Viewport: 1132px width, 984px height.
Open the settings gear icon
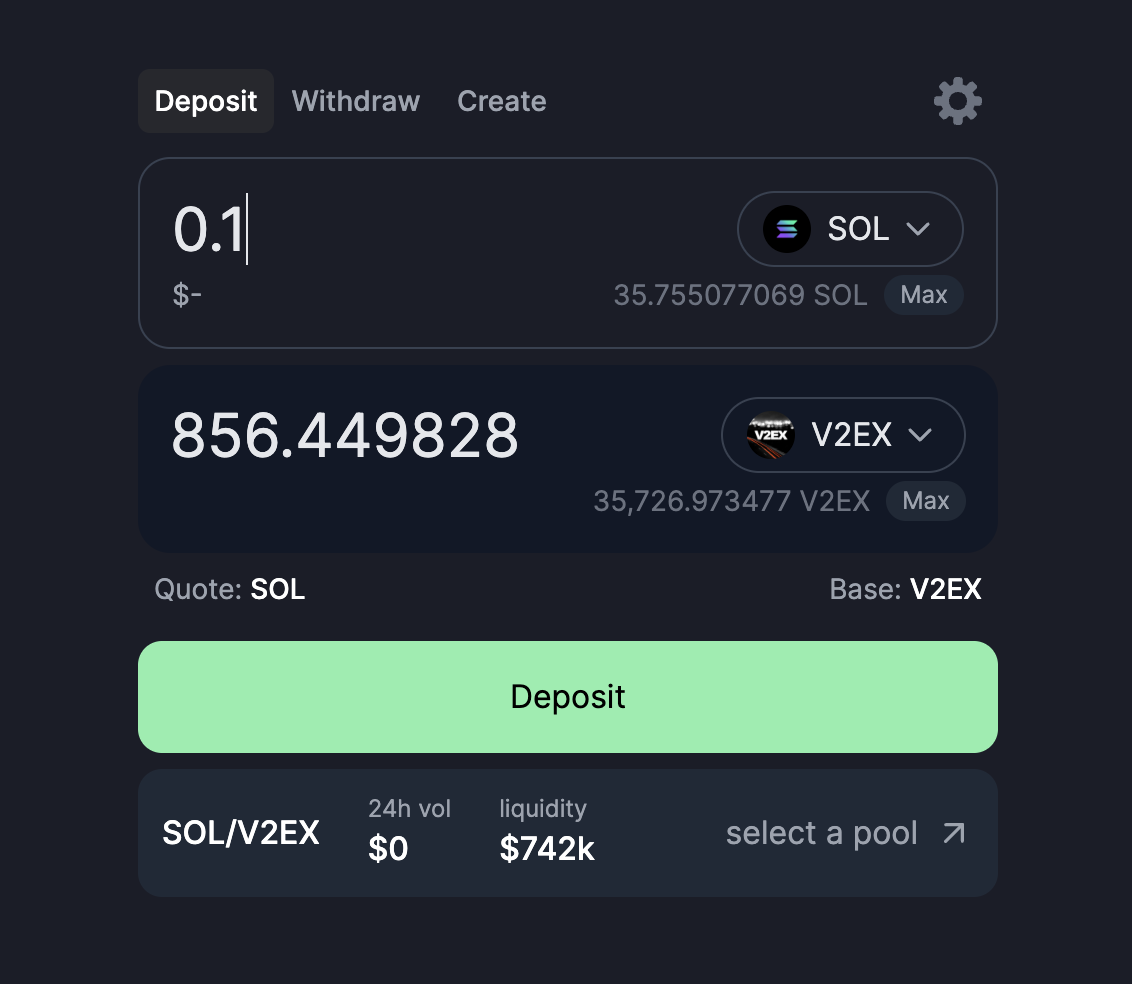click(x=957, y=101)
